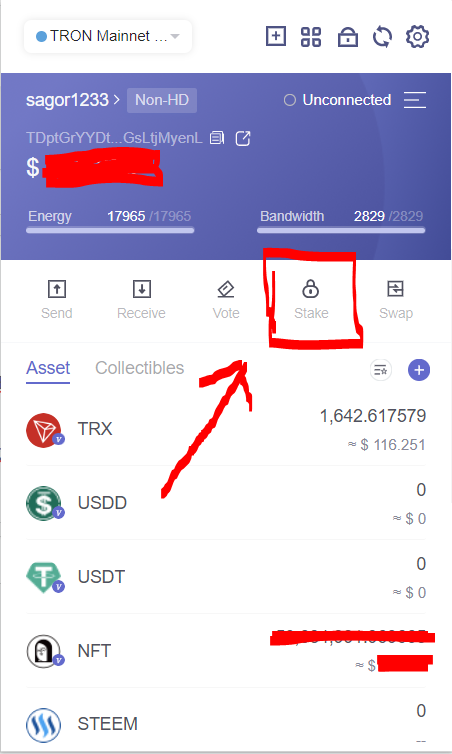Tap the add wallet plus icon
Image resolution: width=452 pixels, height=754 pixels.
[276, 36]
